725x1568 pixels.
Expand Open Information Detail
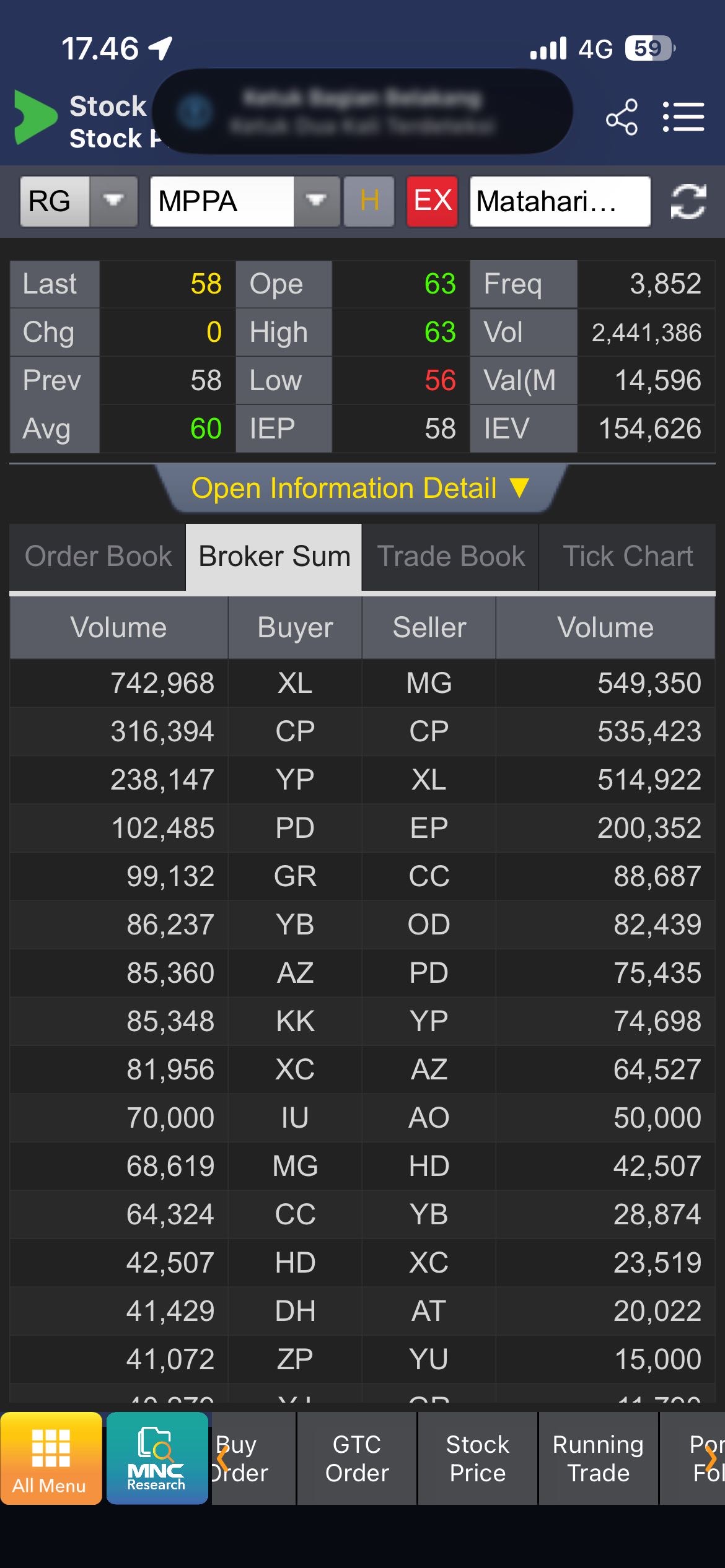(361, 489)
